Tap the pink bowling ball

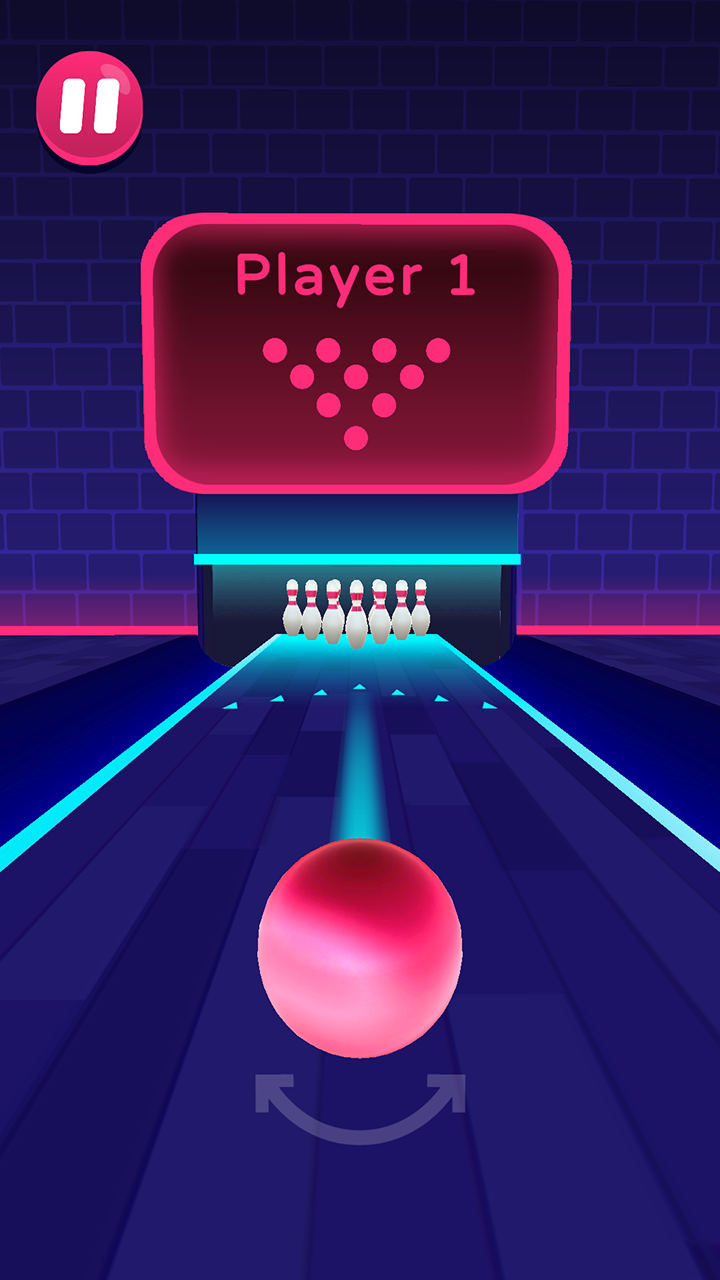pos(360,948)
